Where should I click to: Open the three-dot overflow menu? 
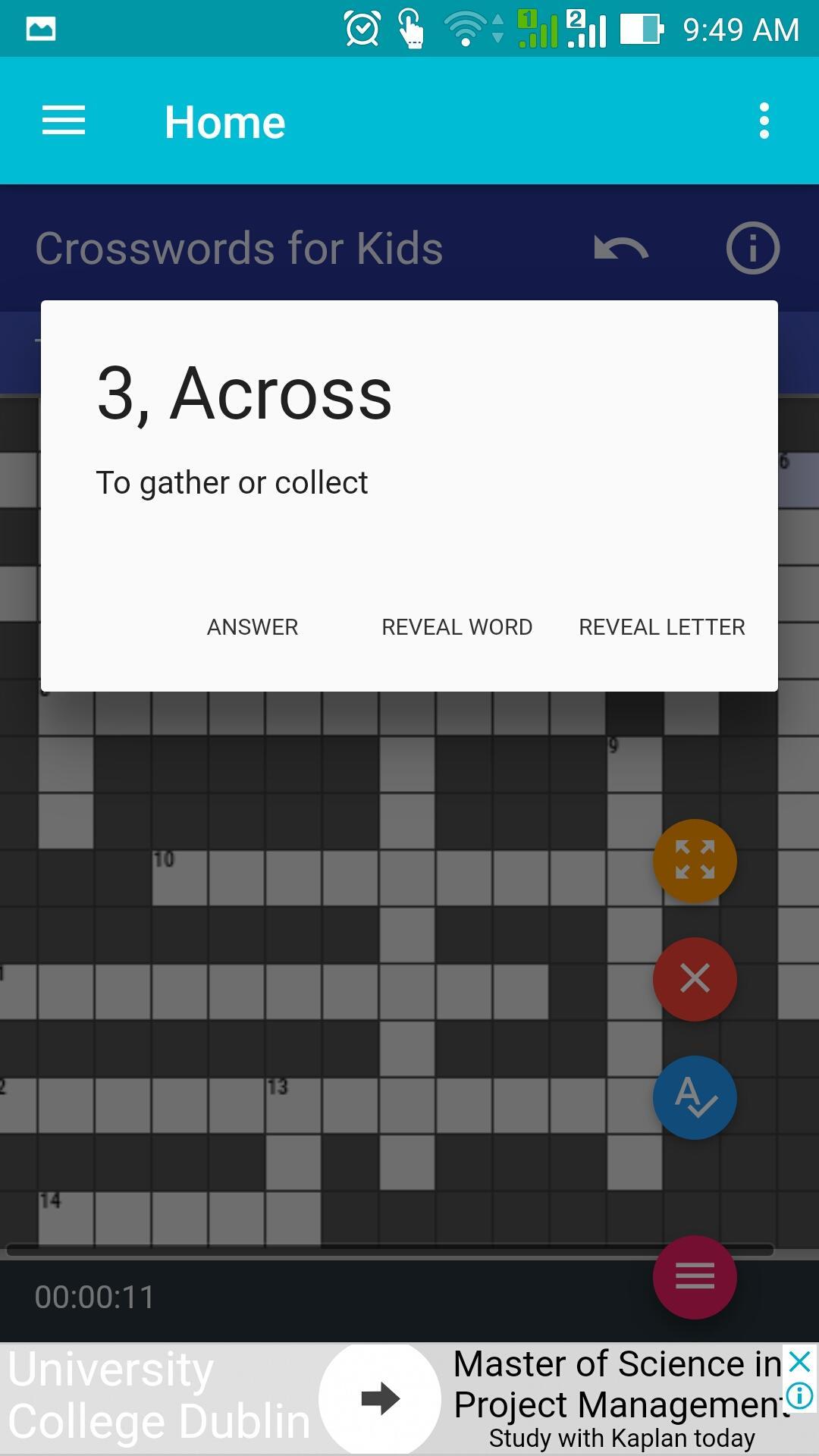pyautogui.click(x=764, y=121)
